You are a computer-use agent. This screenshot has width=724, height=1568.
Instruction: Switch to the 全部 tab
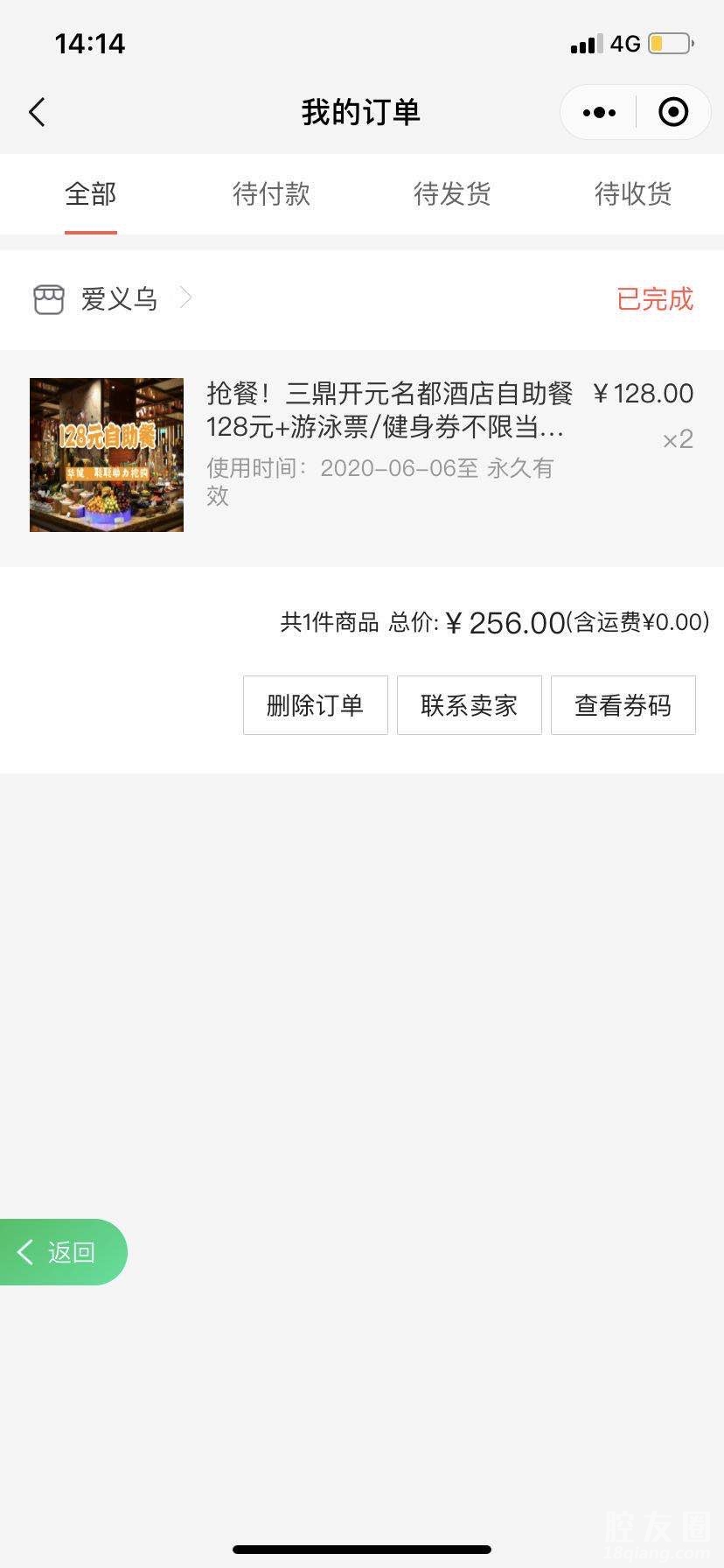(90, 193)
